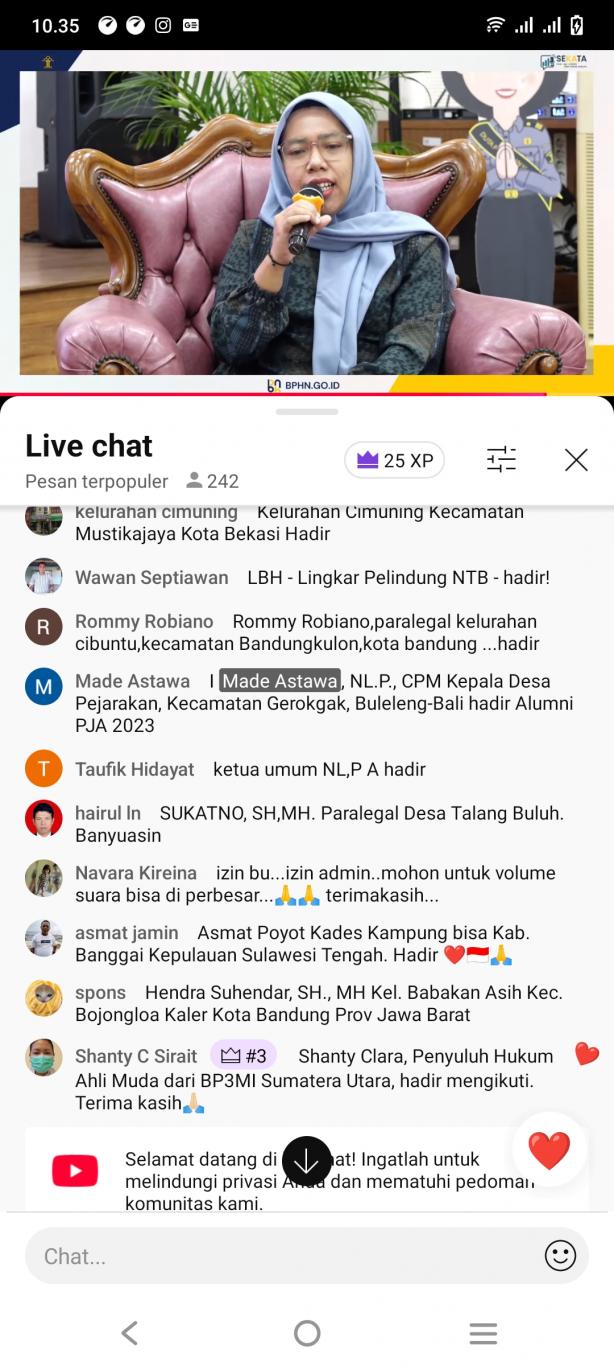The width and height of the screenshot is (614, 1366).
Task: Send a heart reaction
Action: click(x=549, y=1150)
